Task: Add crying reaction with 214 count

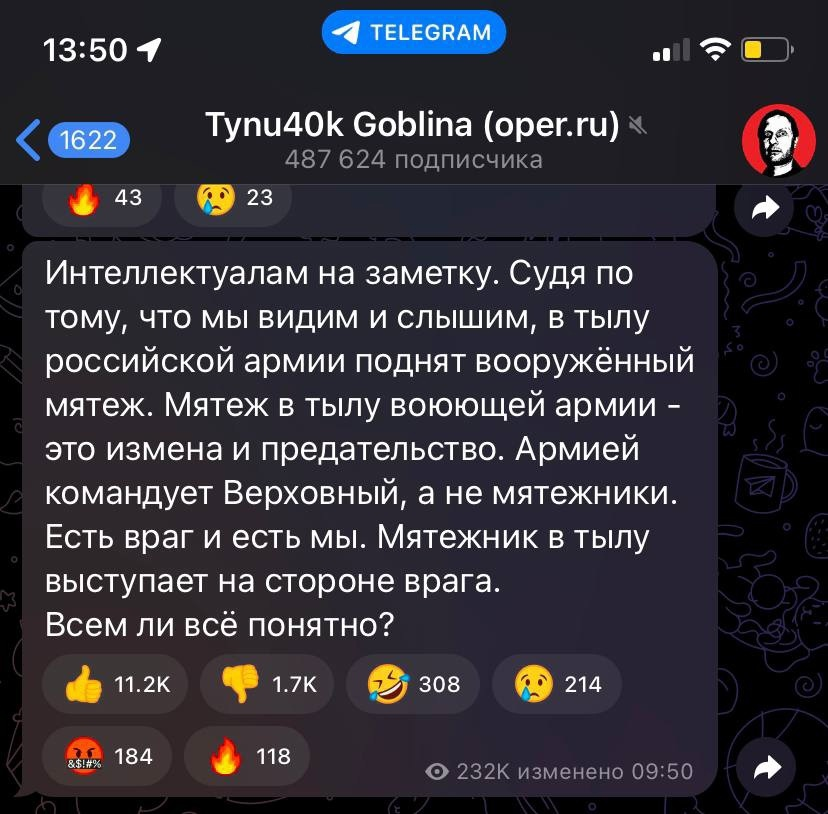Action: (557, 685)
